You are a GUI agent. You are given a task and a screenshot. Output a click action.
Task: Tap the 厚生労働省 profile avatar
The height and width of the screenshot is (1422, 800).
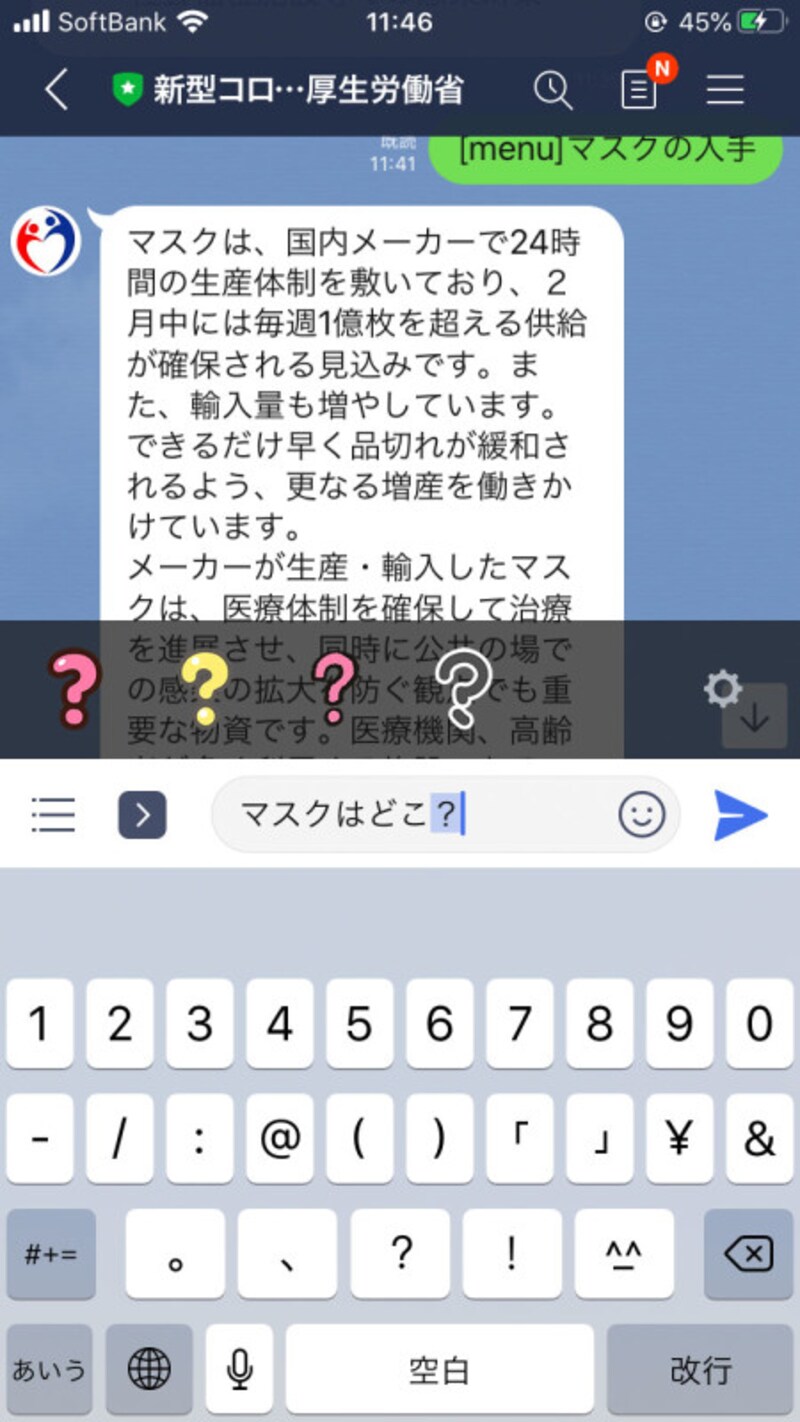click(45, 241)
